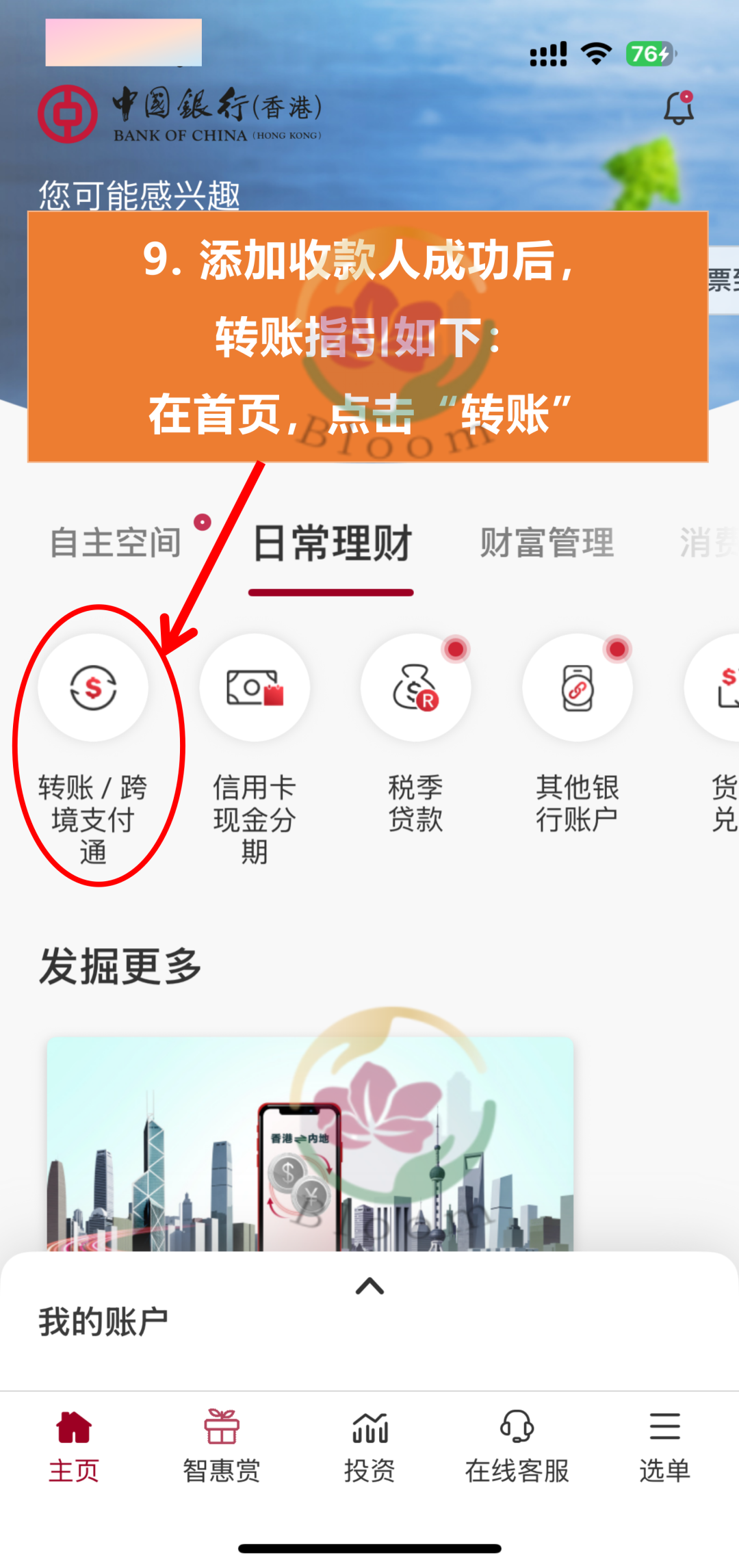This screenshot has width=739, height=1568.
Task: Open the 智惠赏 tab
Action: 222,1439
